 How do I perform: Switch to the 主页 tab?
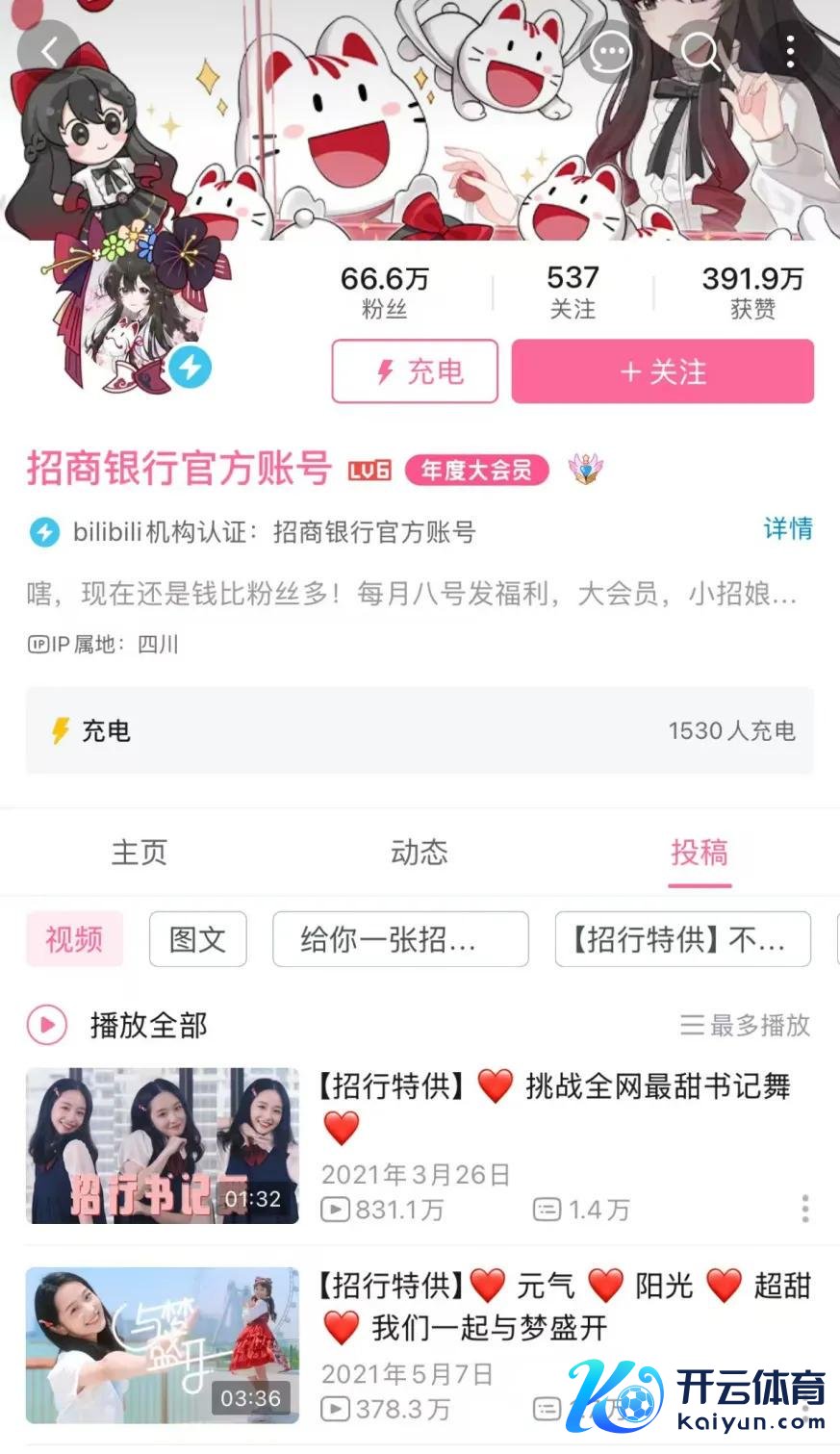(140, 853)
